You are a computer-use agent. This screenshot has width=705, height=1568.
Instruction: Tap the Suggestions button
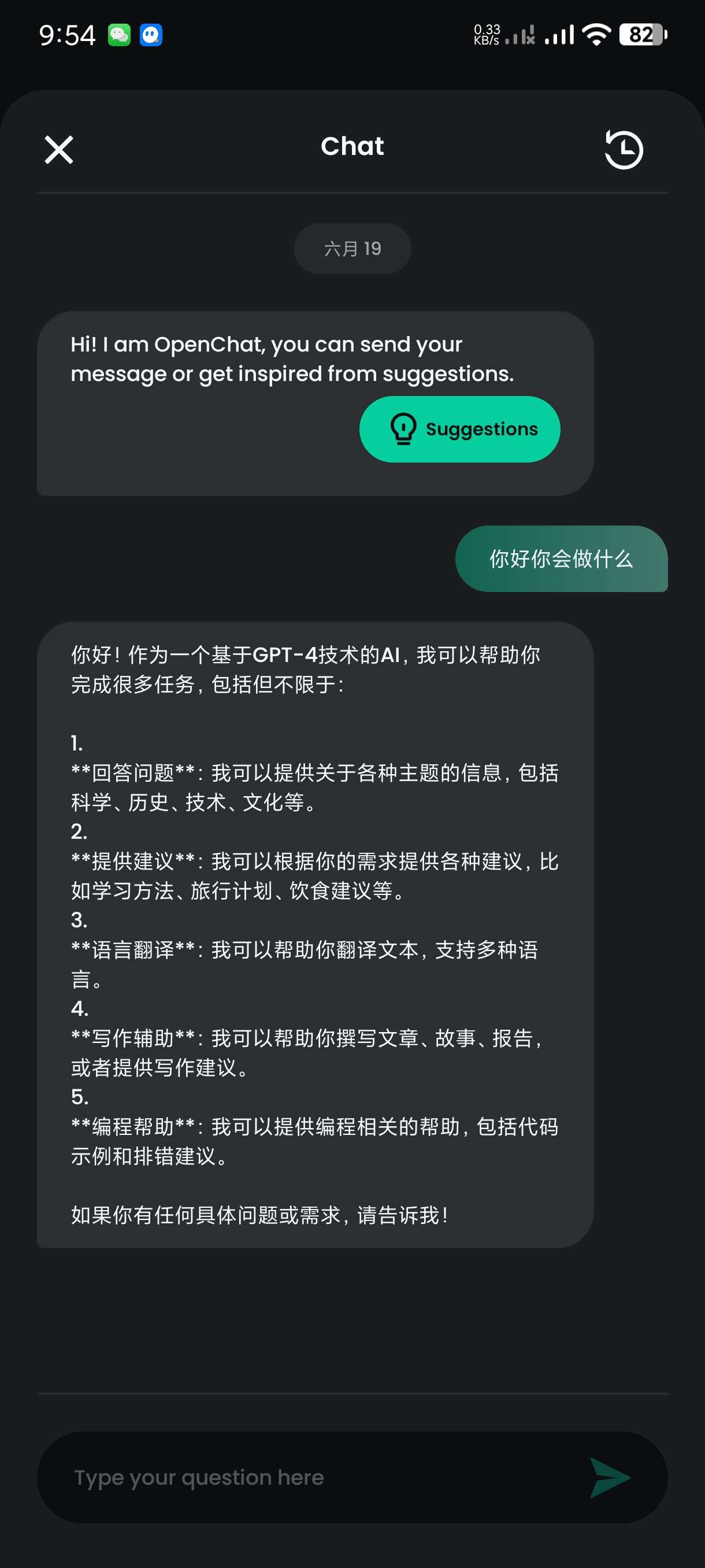click(460, 429)
